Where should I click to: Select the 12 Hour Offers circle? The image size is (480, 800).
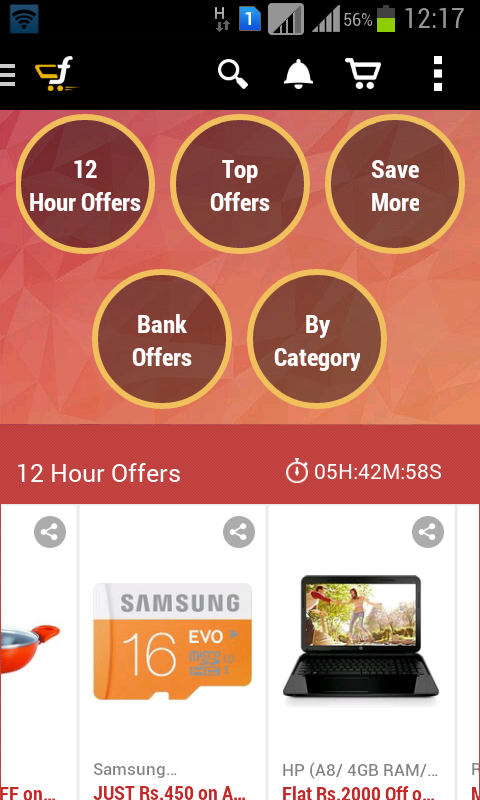(85, 184)
